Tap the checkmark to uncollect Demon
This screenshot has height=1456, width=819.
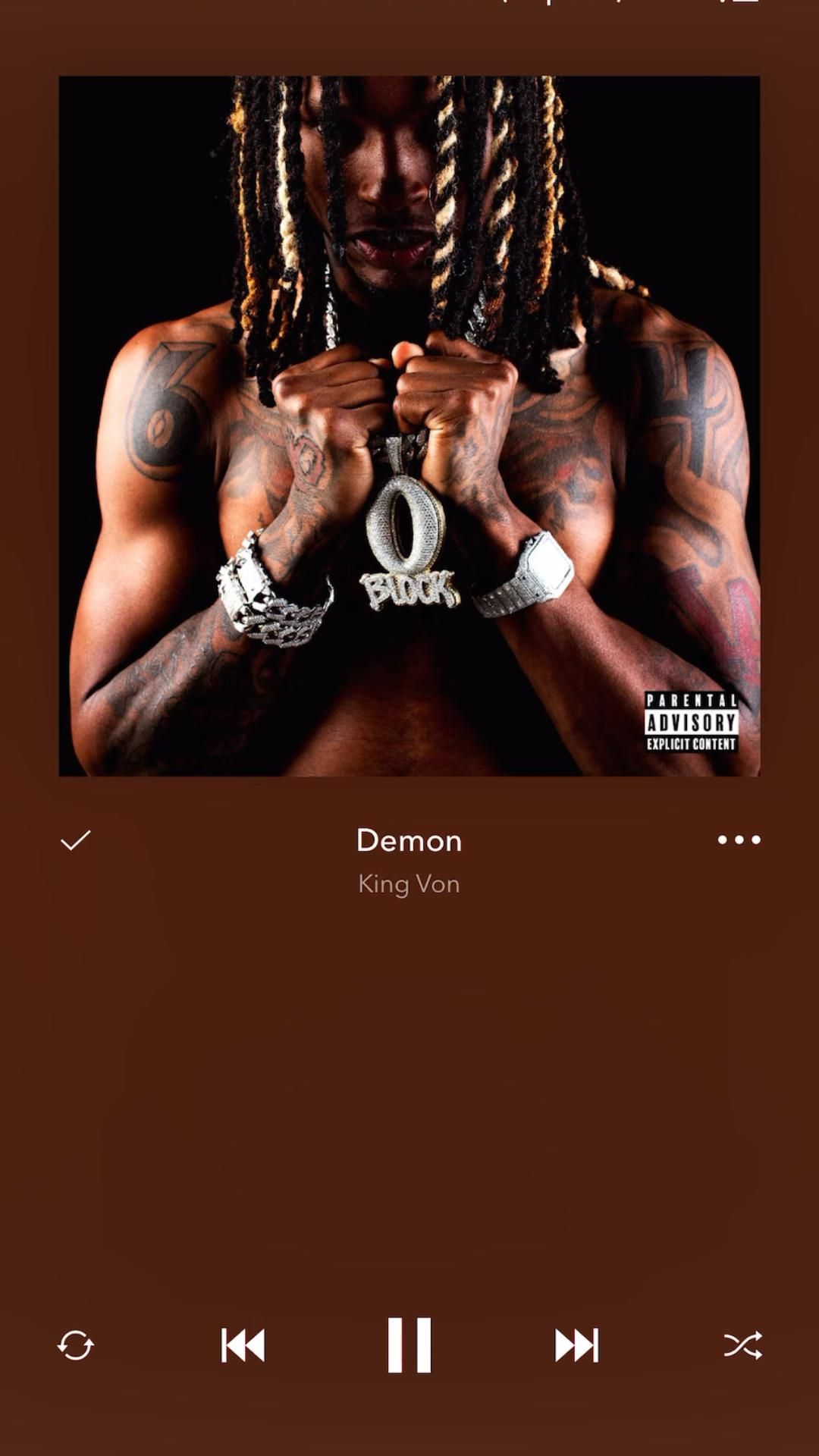point(76,840)
